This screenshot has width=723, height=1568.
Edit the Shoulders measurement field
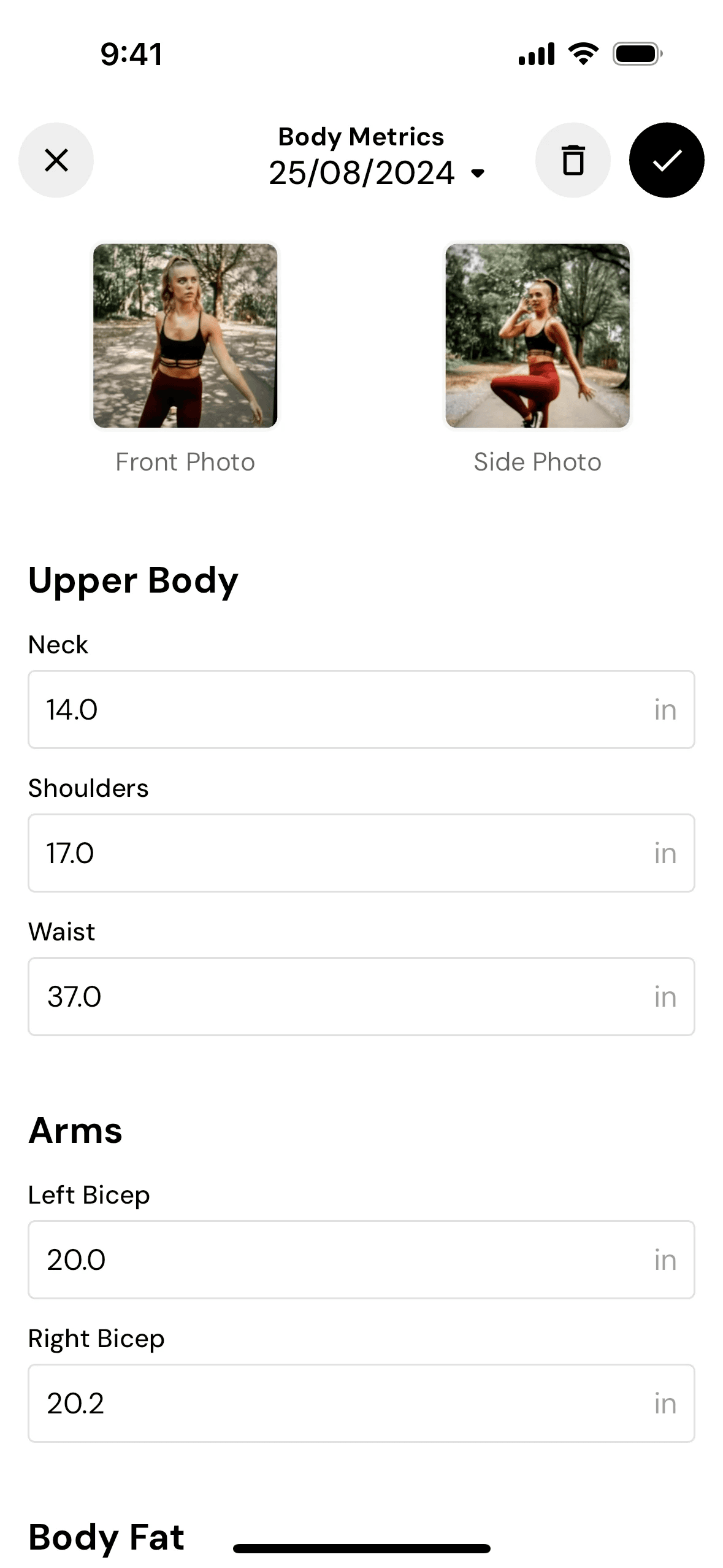(361, 853)
